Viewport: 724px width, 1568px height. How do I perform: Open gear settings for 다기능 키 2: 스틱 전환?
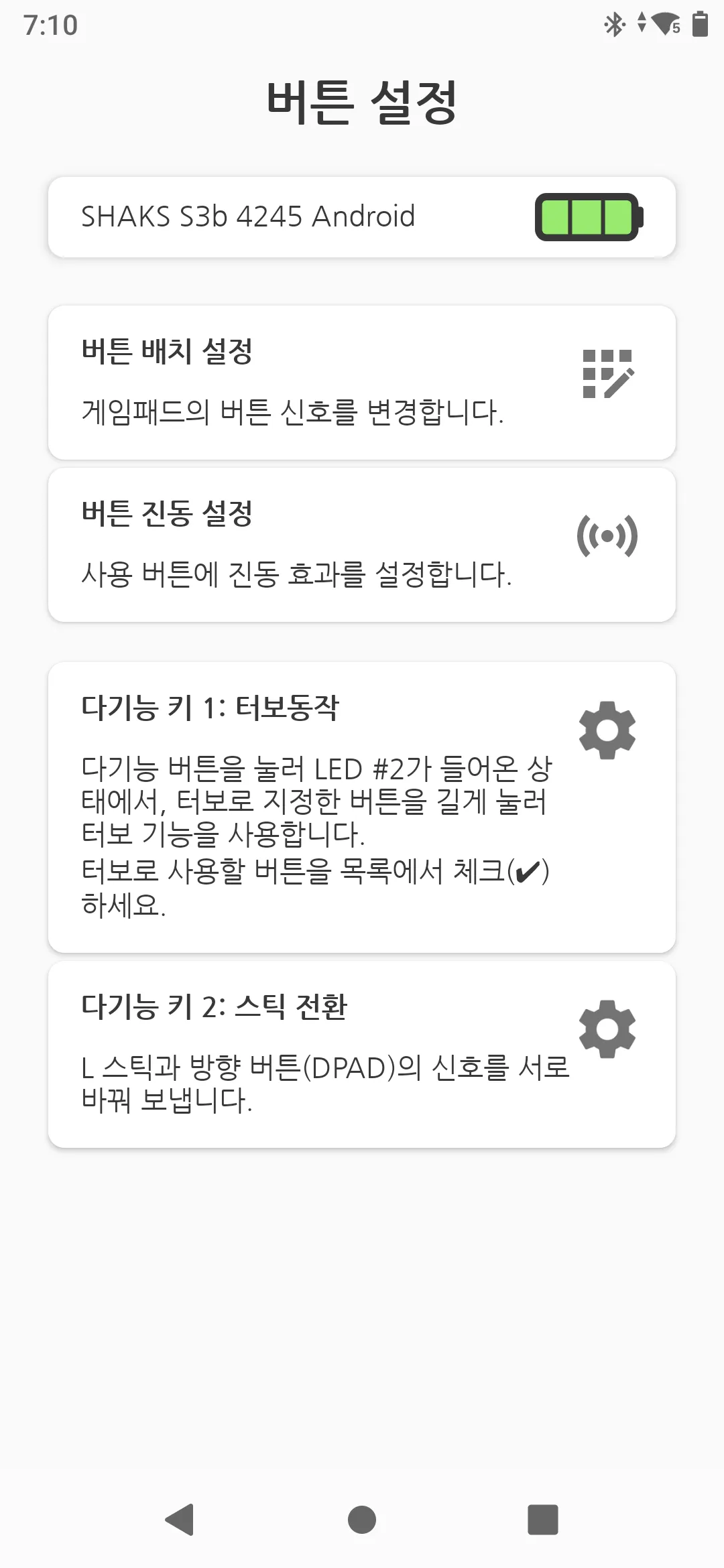(x=607, y=1029)
